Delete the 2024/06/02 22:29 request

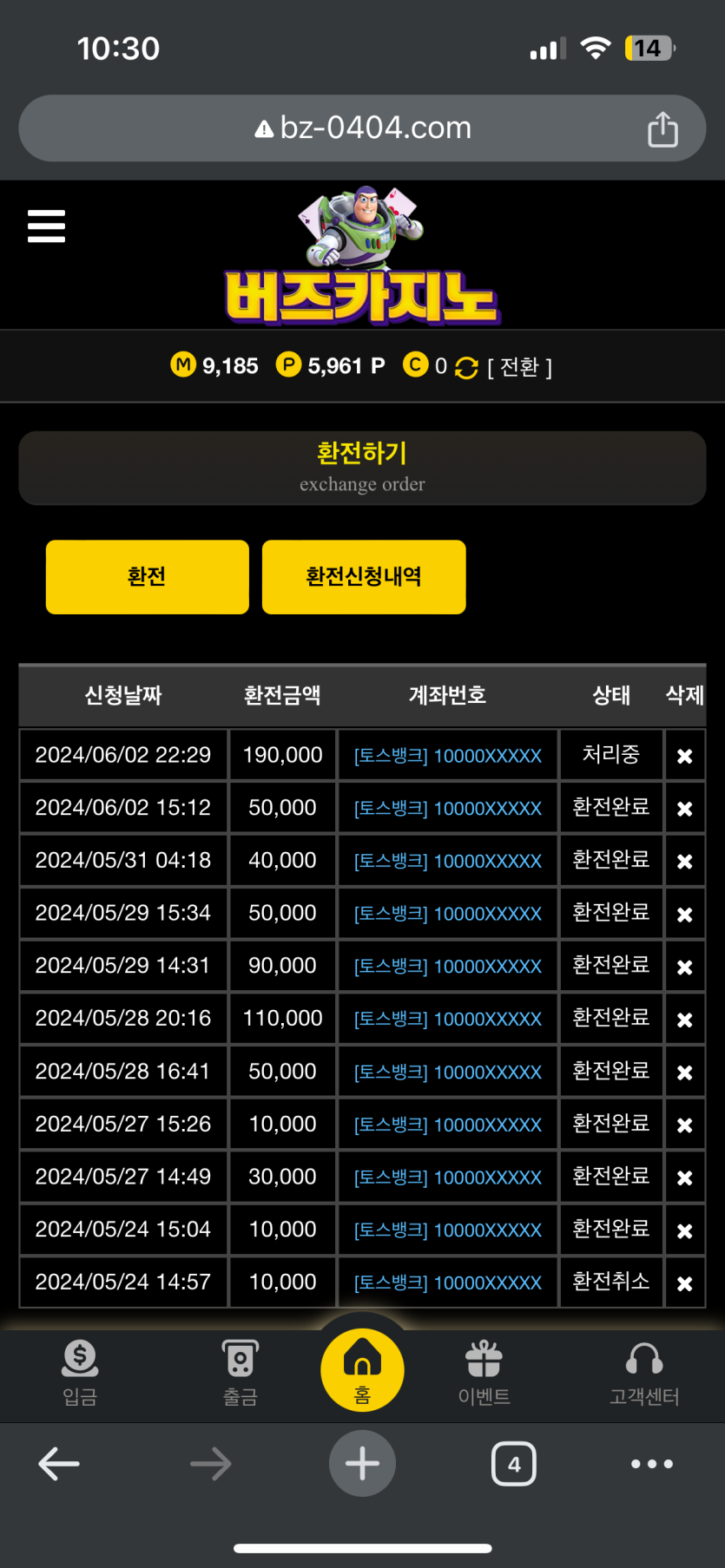pos(684,756)
